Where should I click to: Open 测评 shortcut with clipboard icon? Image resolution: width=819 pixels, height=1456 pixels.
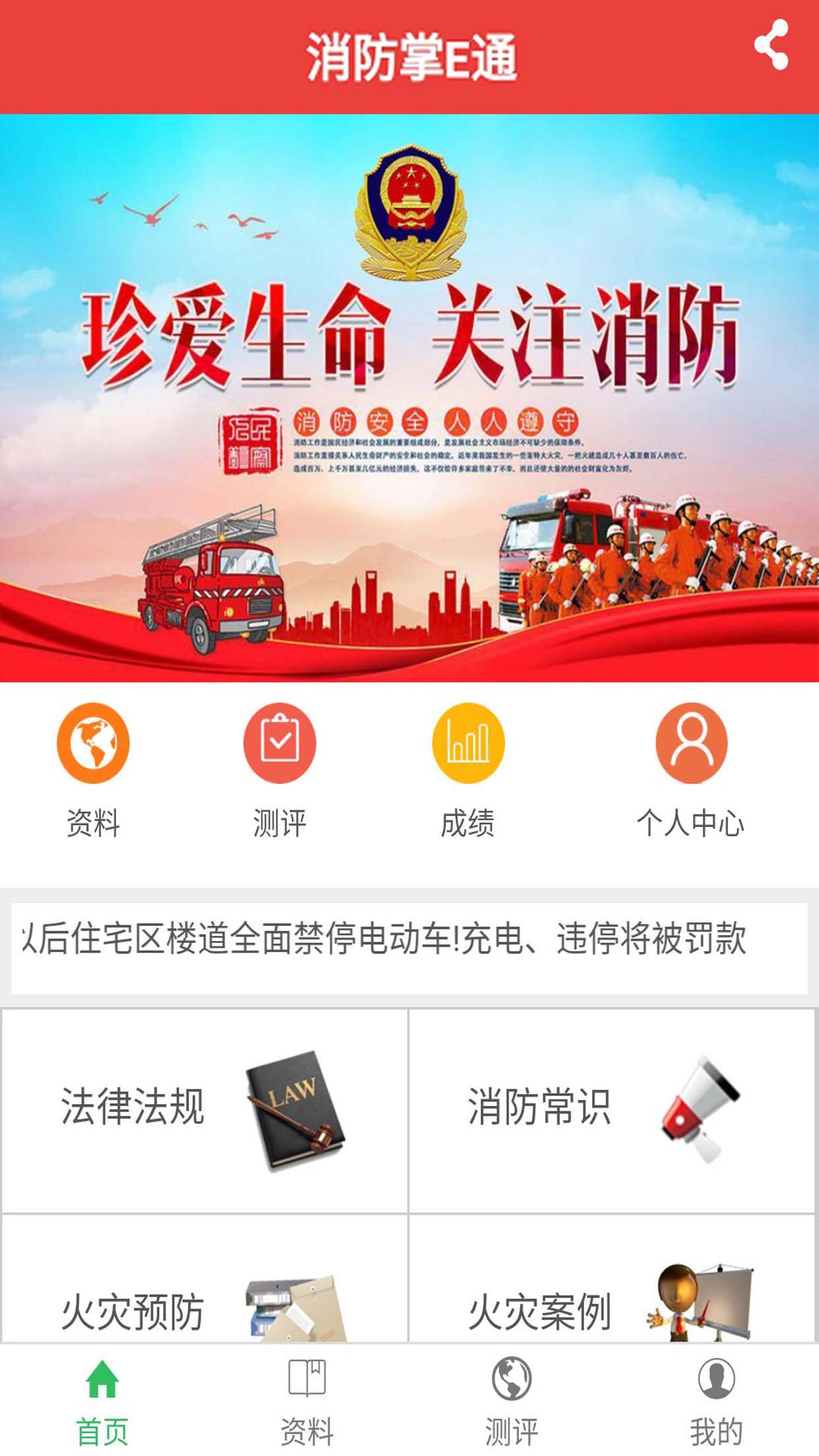pyautogui.click(x=280, y=770)
